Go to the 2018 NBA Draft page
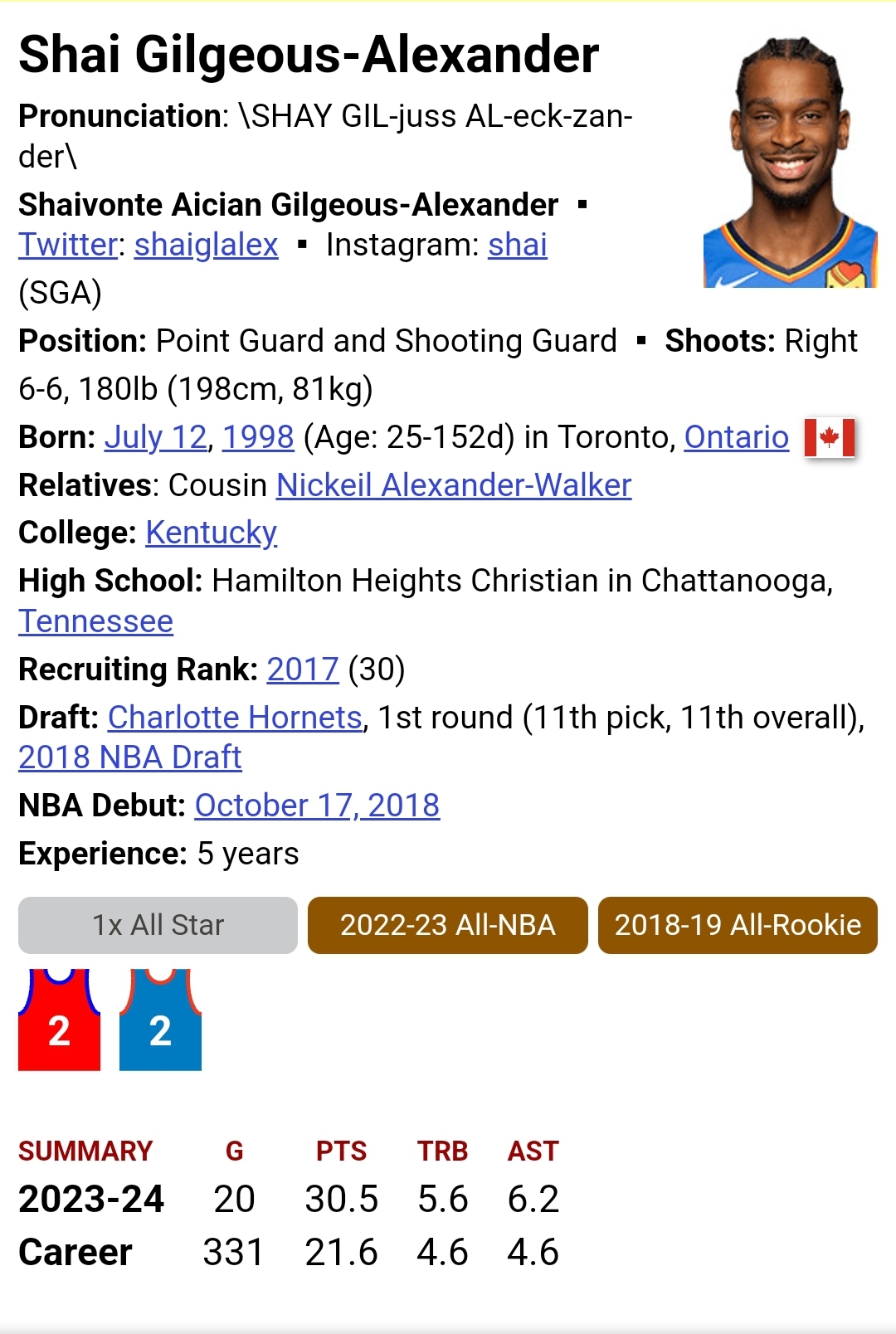The width and height of the screenshot is (896, 1334). point(130,757)
